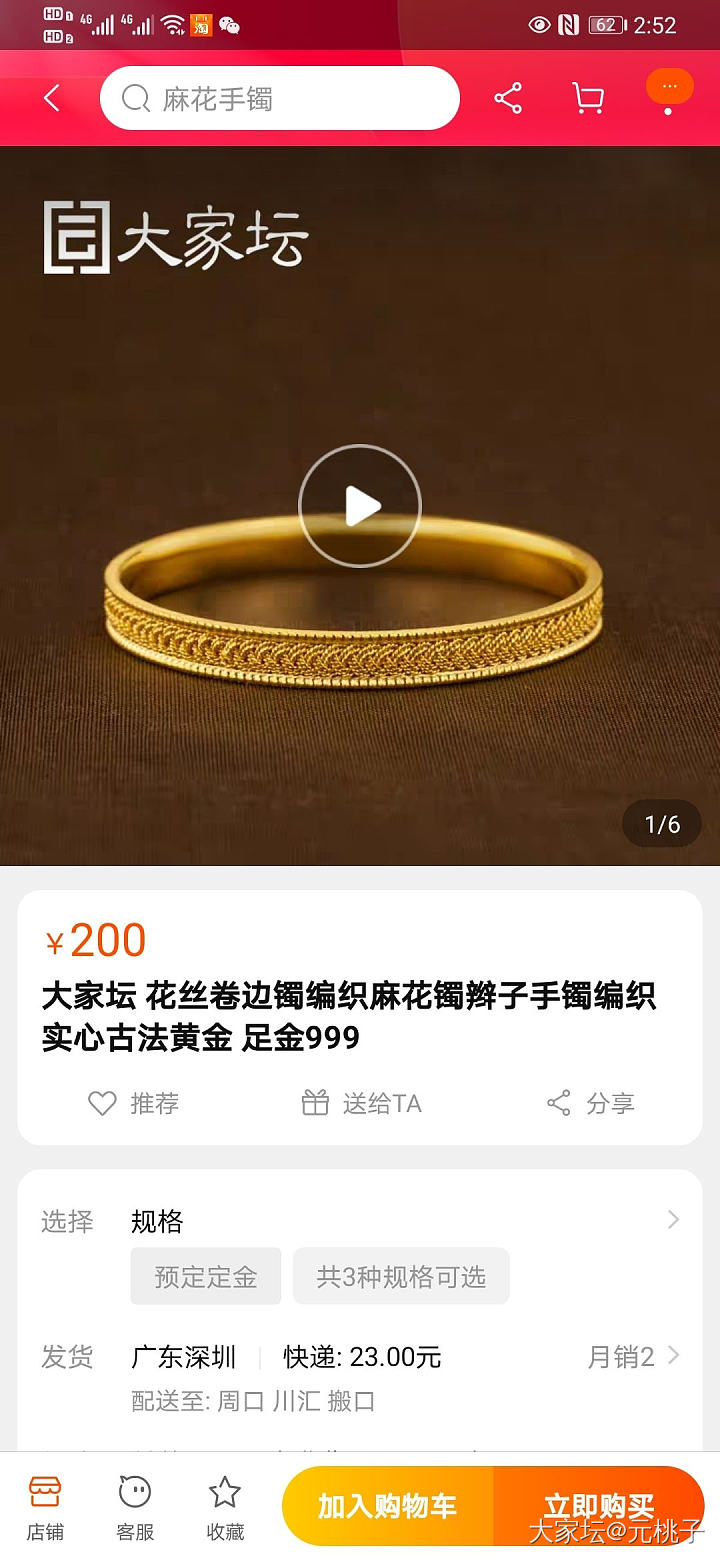This screenshot has height=1560, width=720.
Task: Play the product video
Action: [x=360, y=506]
